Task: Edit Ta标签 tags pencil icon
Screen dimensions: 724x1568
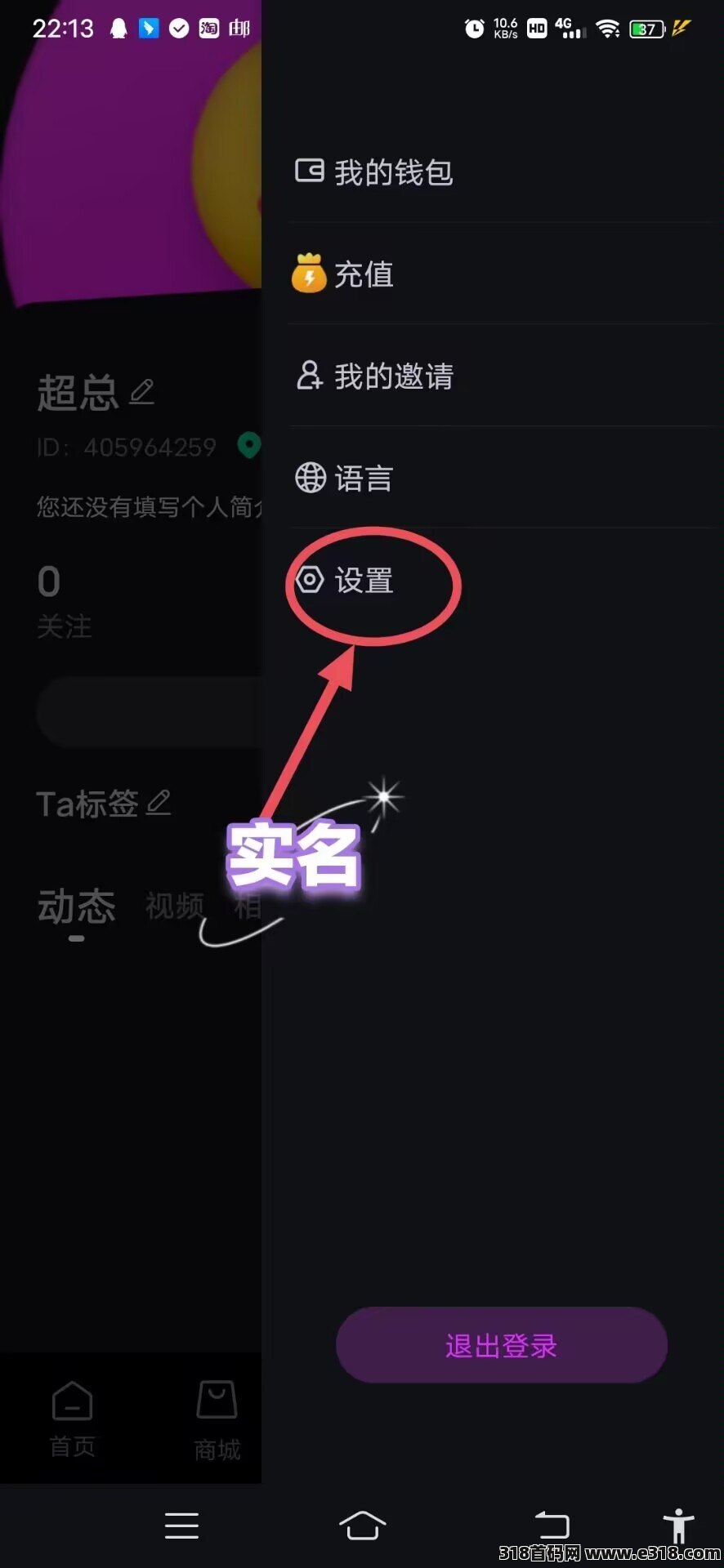Action: coord(159,803)
